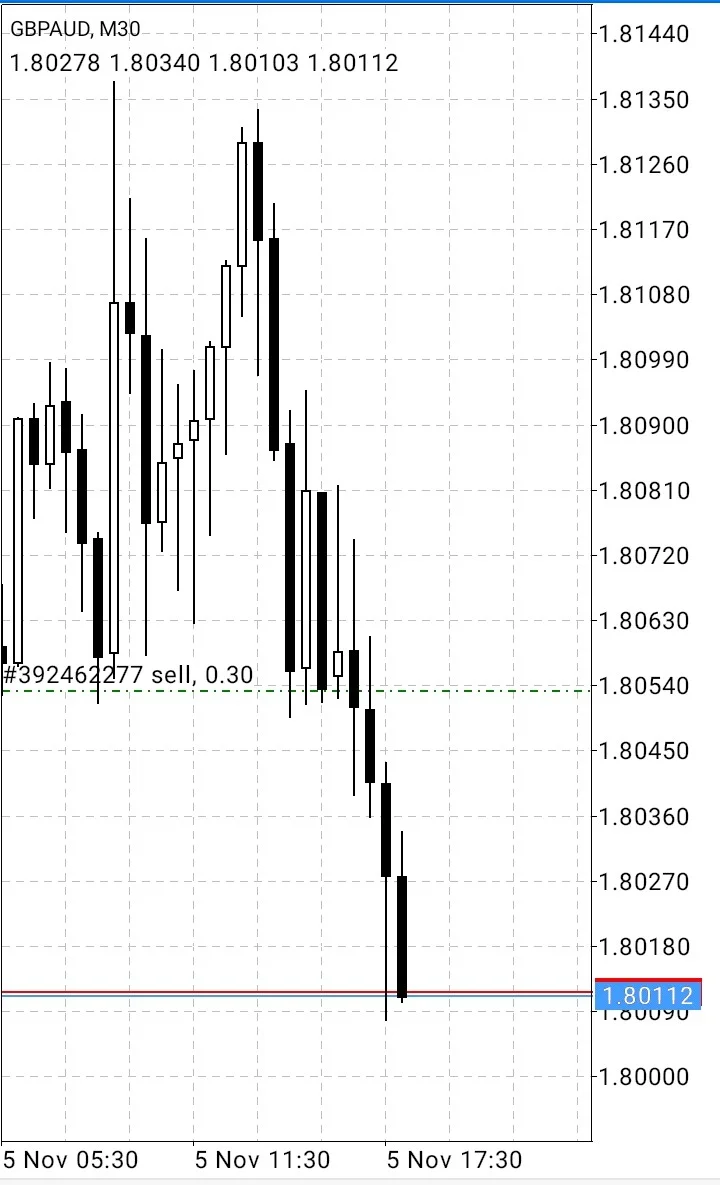This screenshot has height=1185, width=720.
Task: Select the #392462277 sell order line
Action: pos(296,691)
